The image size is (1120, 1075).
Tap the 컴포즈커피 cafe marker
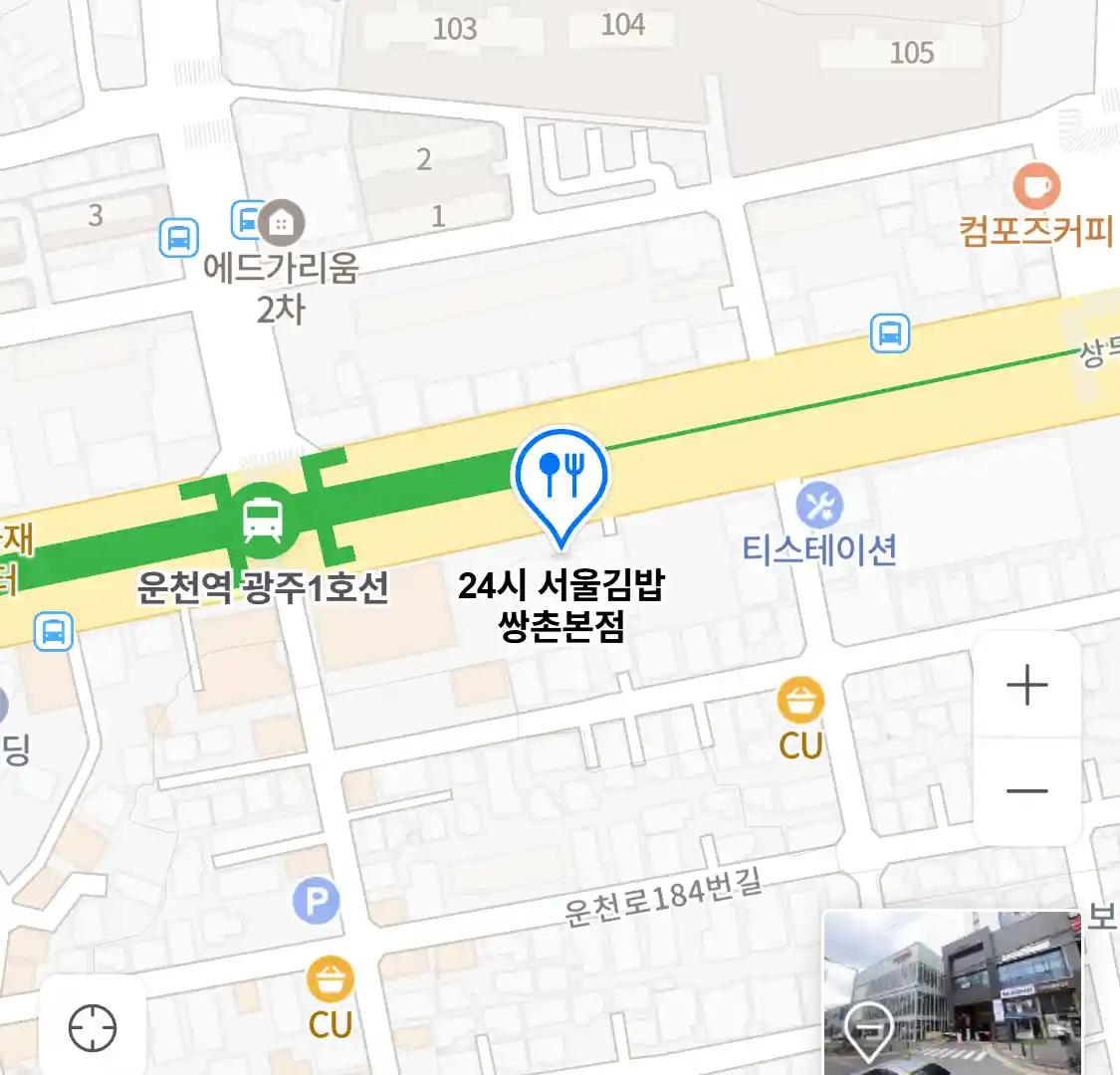pyautogui.click(x=1036, y=188)
